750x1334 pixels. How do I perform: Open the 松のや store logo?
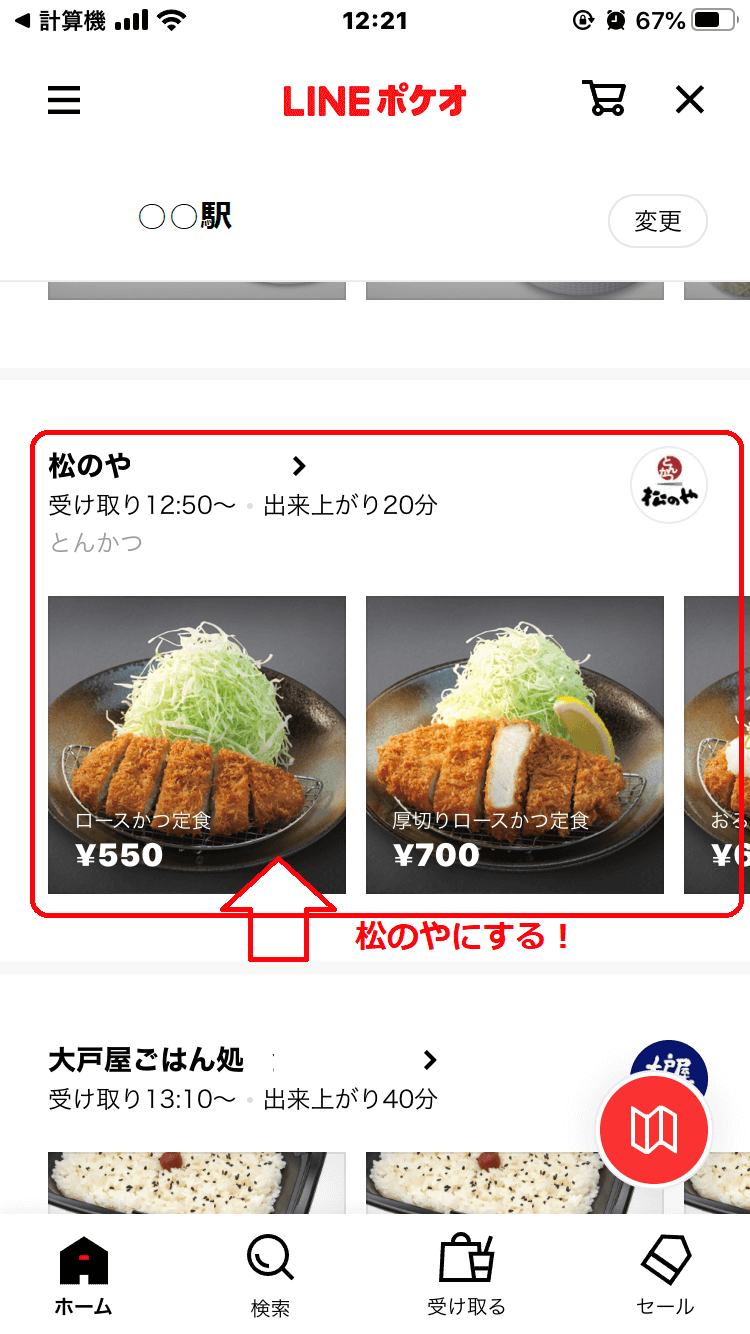668,484
